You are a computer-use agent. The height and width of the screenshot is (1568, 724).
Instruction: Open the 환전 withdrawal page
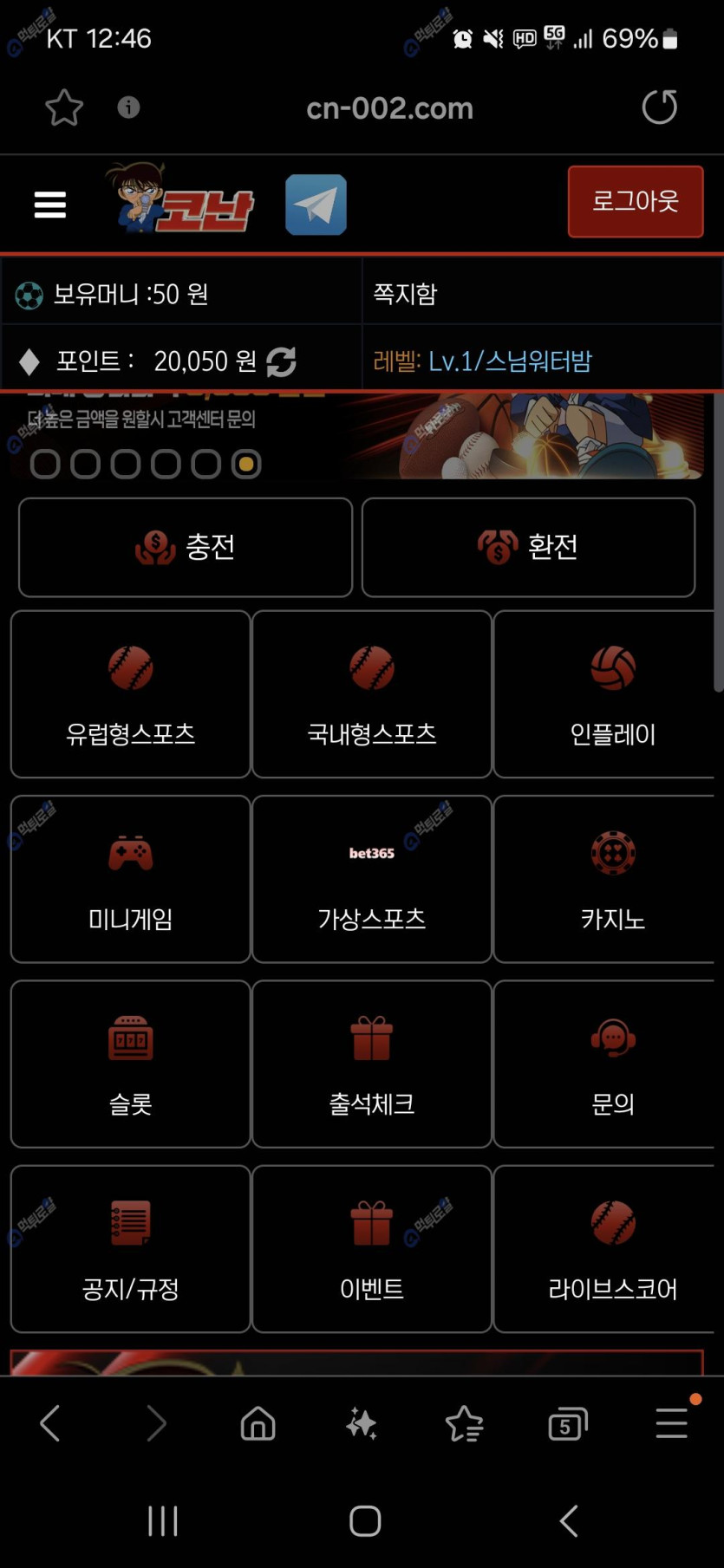click(528, 547)
